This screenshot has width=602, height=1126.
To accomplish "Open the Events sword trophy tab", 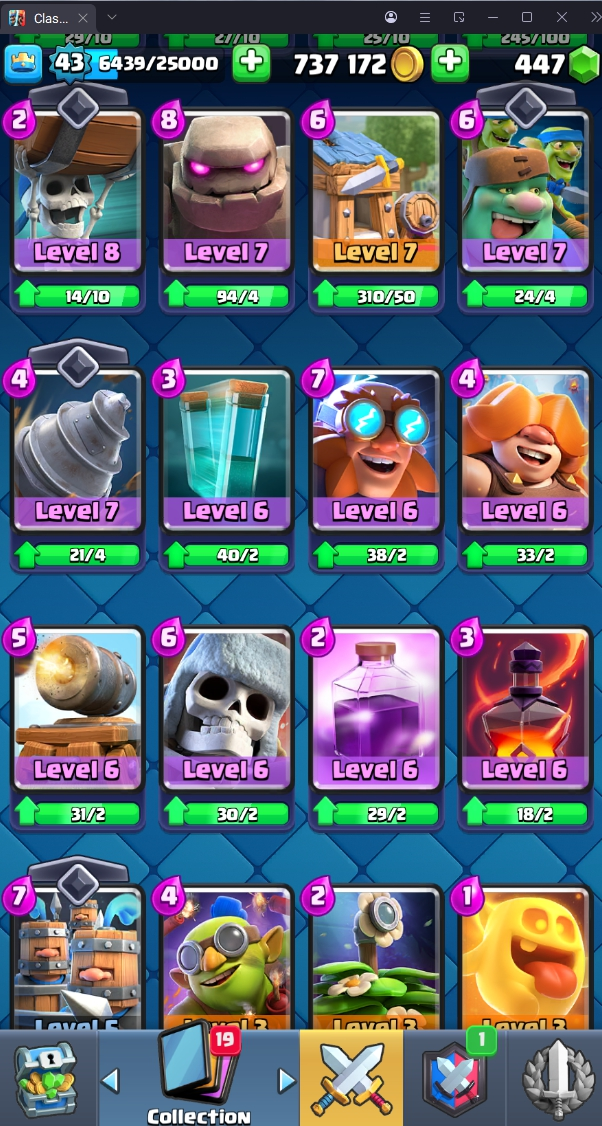I will [x=556, y=1079].
